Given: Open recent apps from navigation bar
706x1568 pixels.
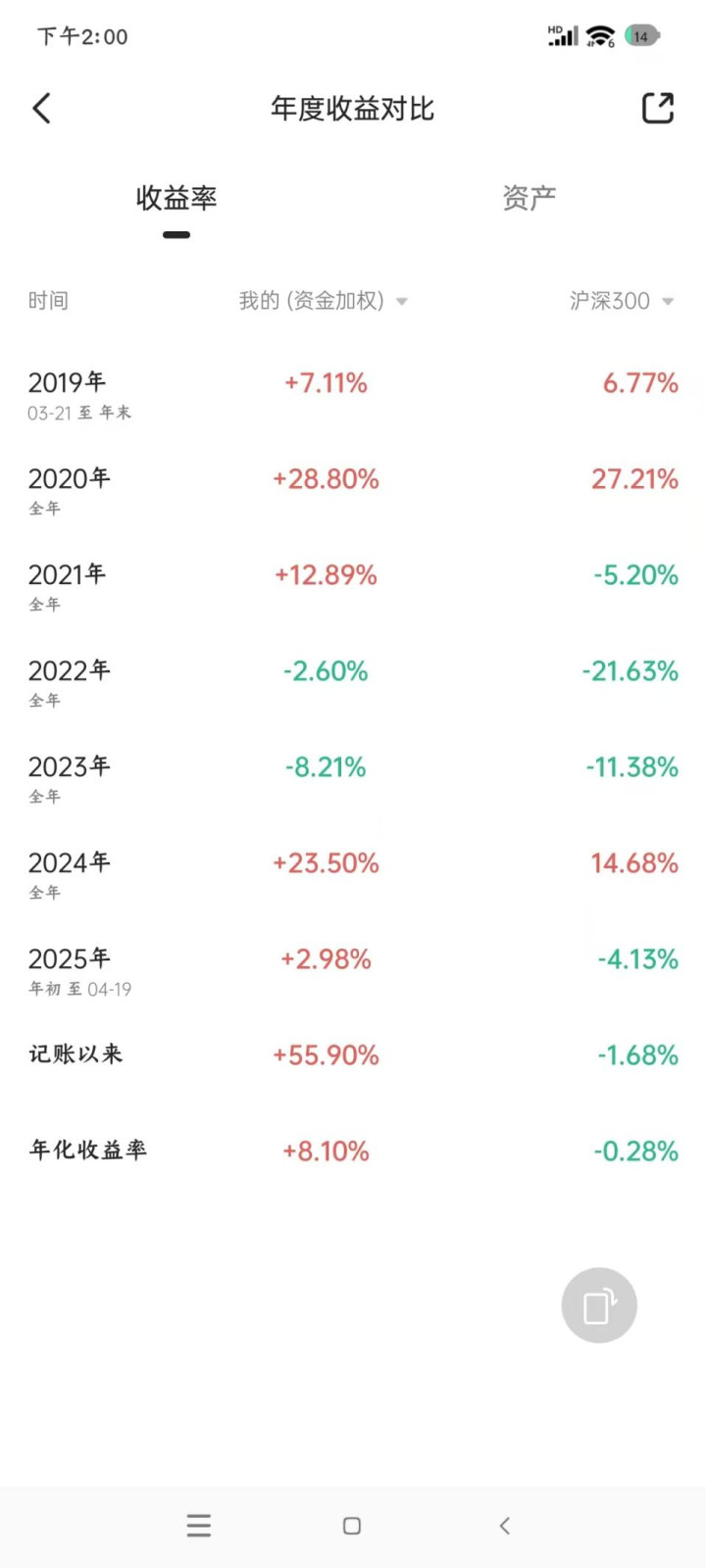Looking at the screenshot, I should [x=199, y=1525].
